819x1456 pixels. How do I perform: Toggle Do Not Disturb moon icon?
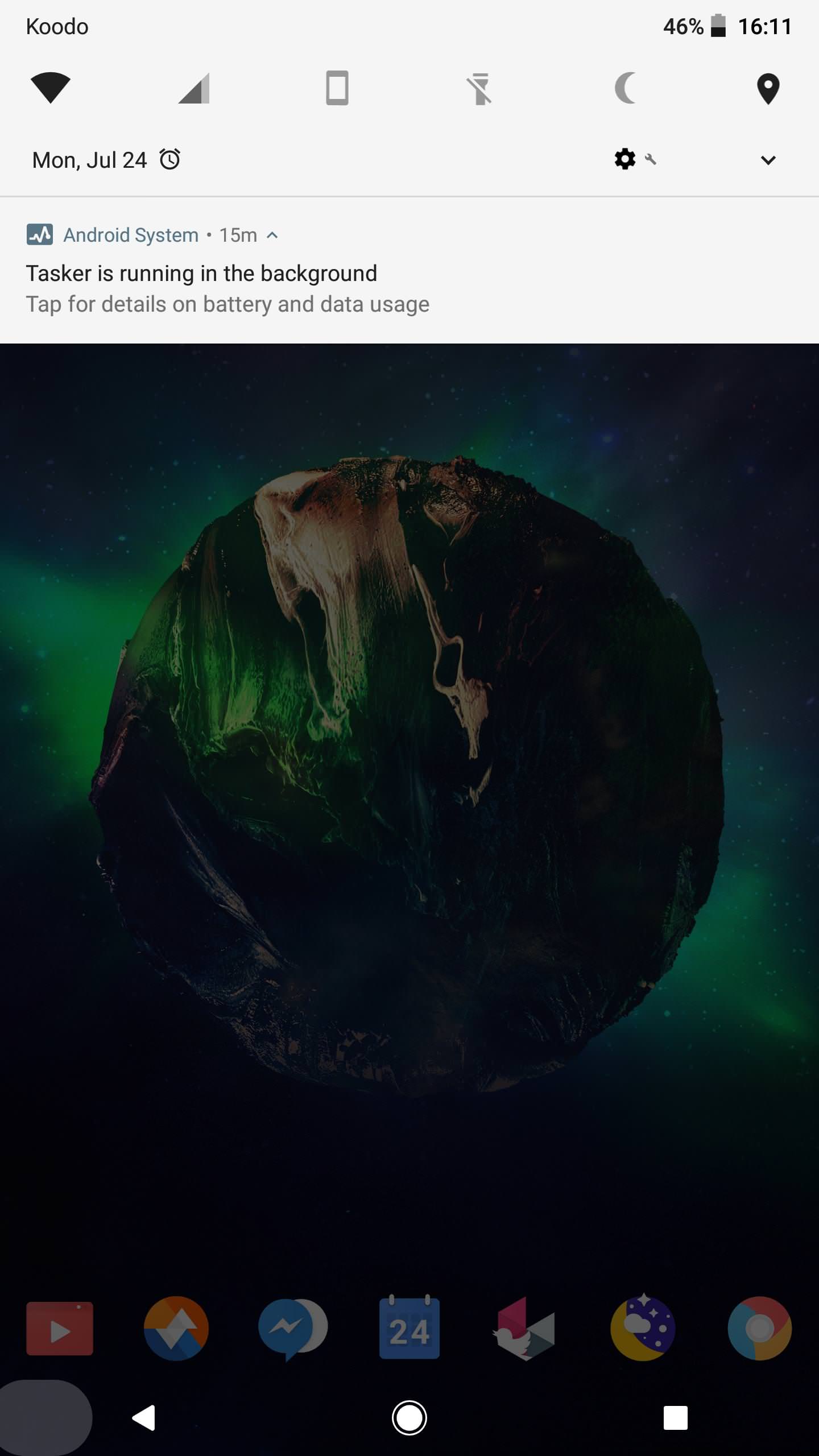tap(624, 89)
